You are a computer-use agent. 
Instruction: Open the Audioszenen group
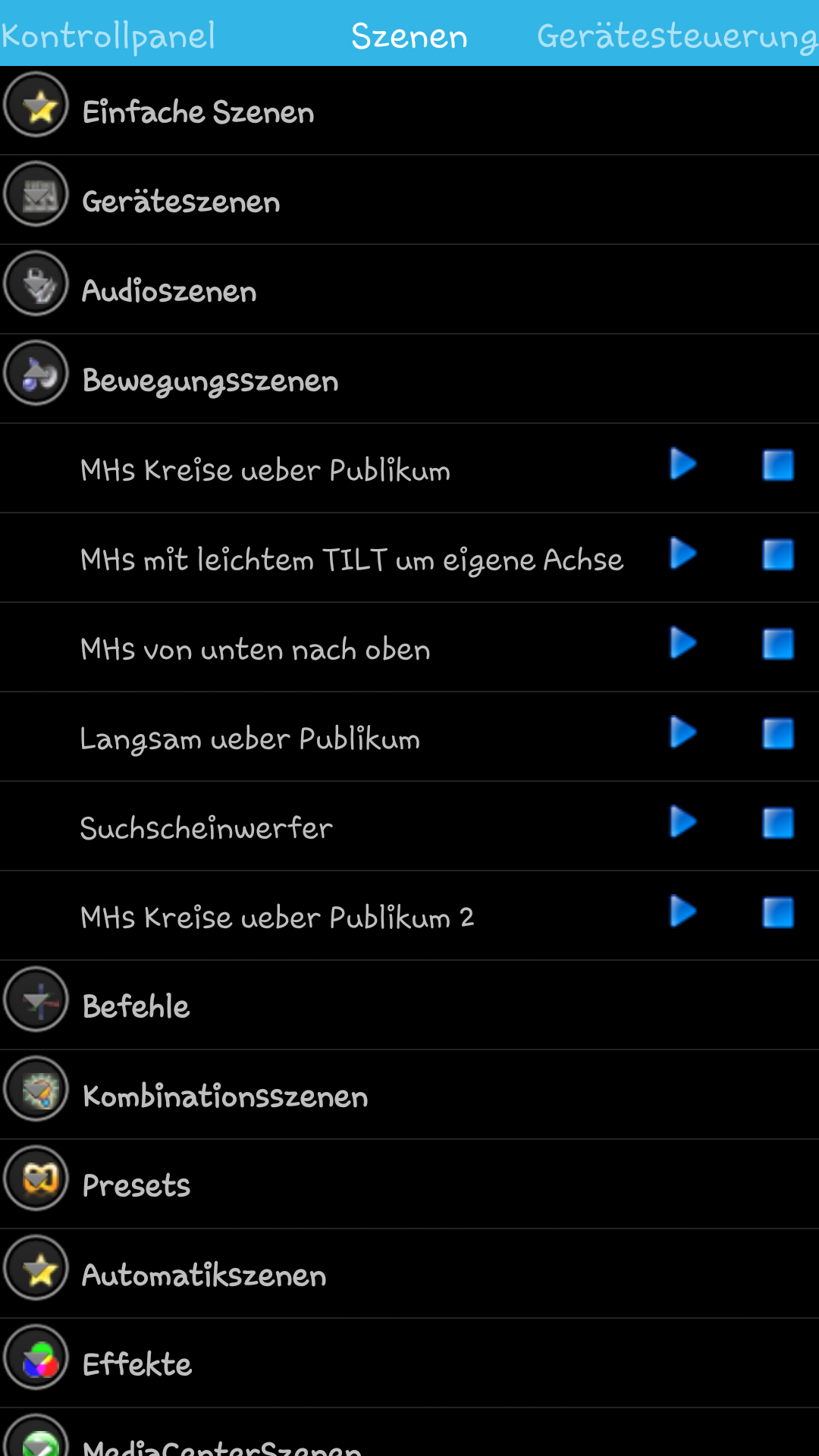pos(168,290)
